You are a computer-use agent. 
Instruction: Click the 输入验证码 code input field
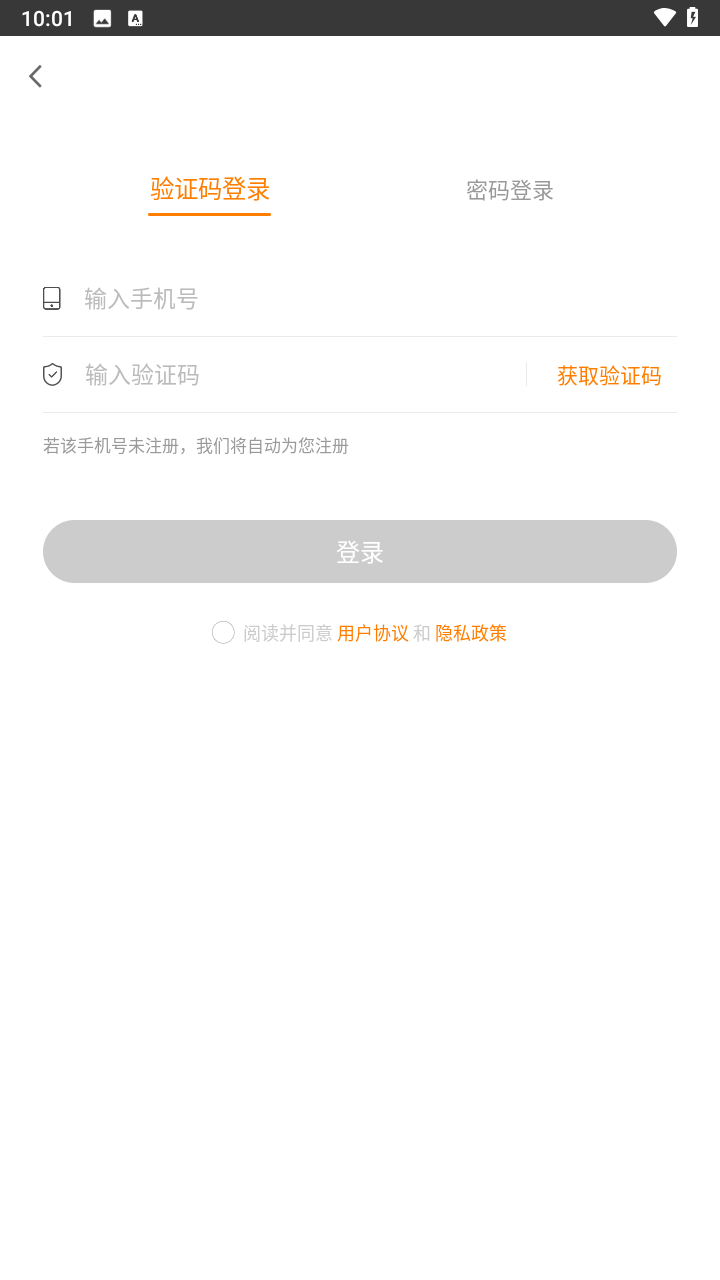tap(280, 374)
